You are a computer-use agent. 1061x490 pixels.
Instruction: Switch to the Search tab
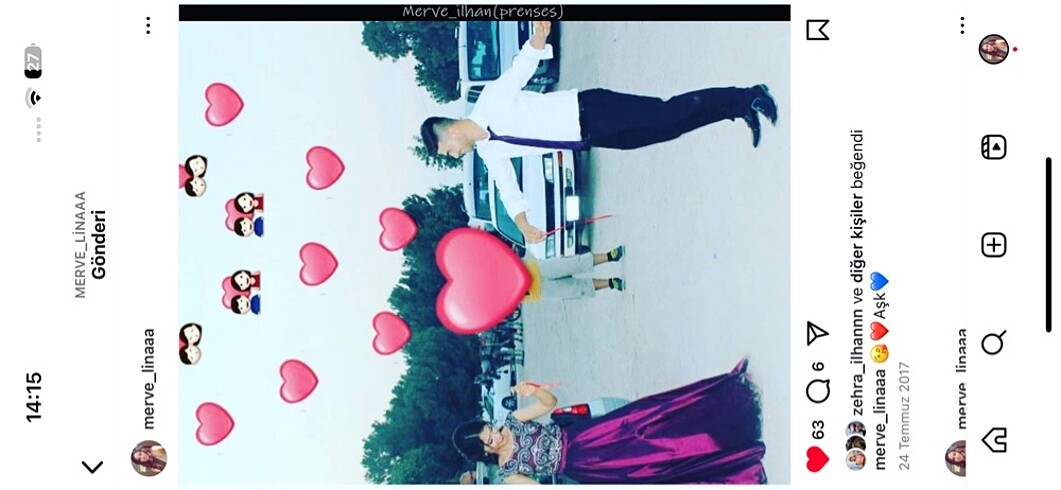[993, 344]
